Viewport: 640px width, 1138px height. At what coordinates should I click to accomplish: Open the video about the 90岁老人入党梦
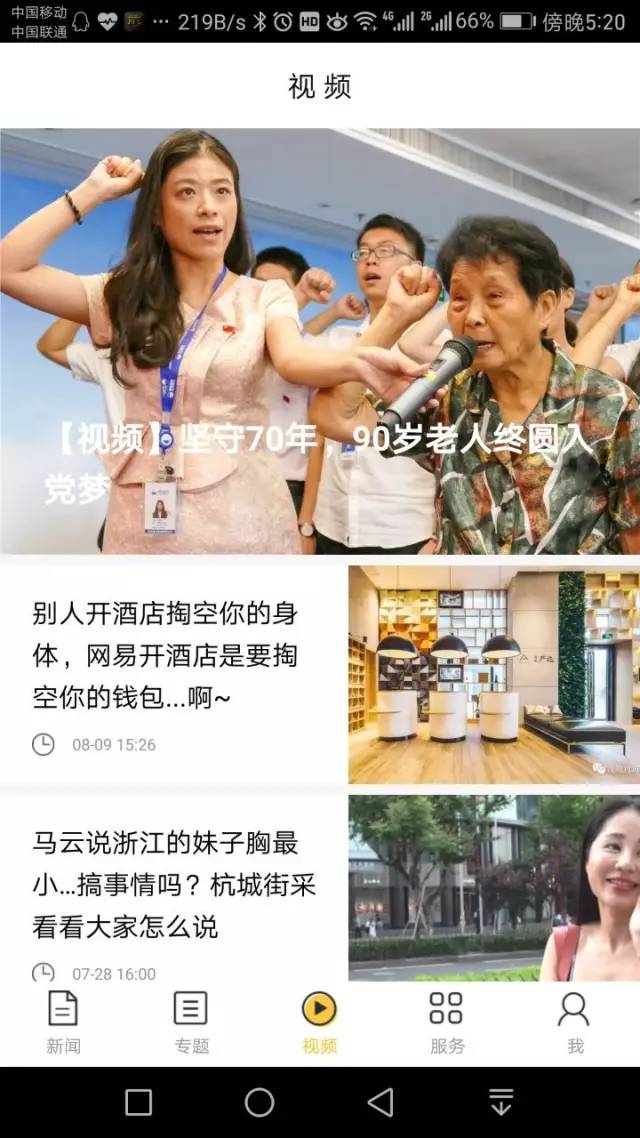(x=320, y=341)
